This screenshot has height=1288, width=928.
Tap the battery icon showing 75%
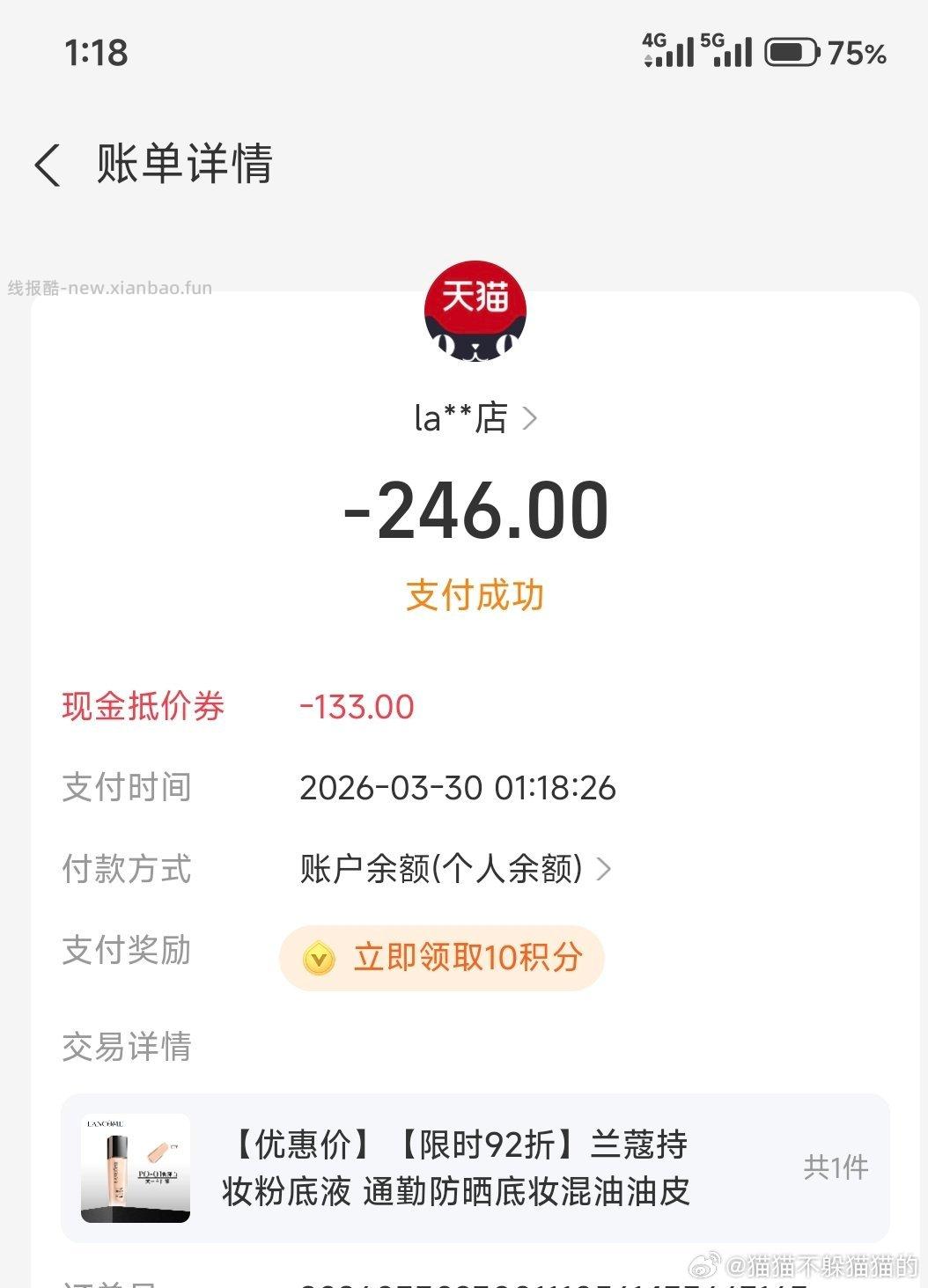[791, 52]
